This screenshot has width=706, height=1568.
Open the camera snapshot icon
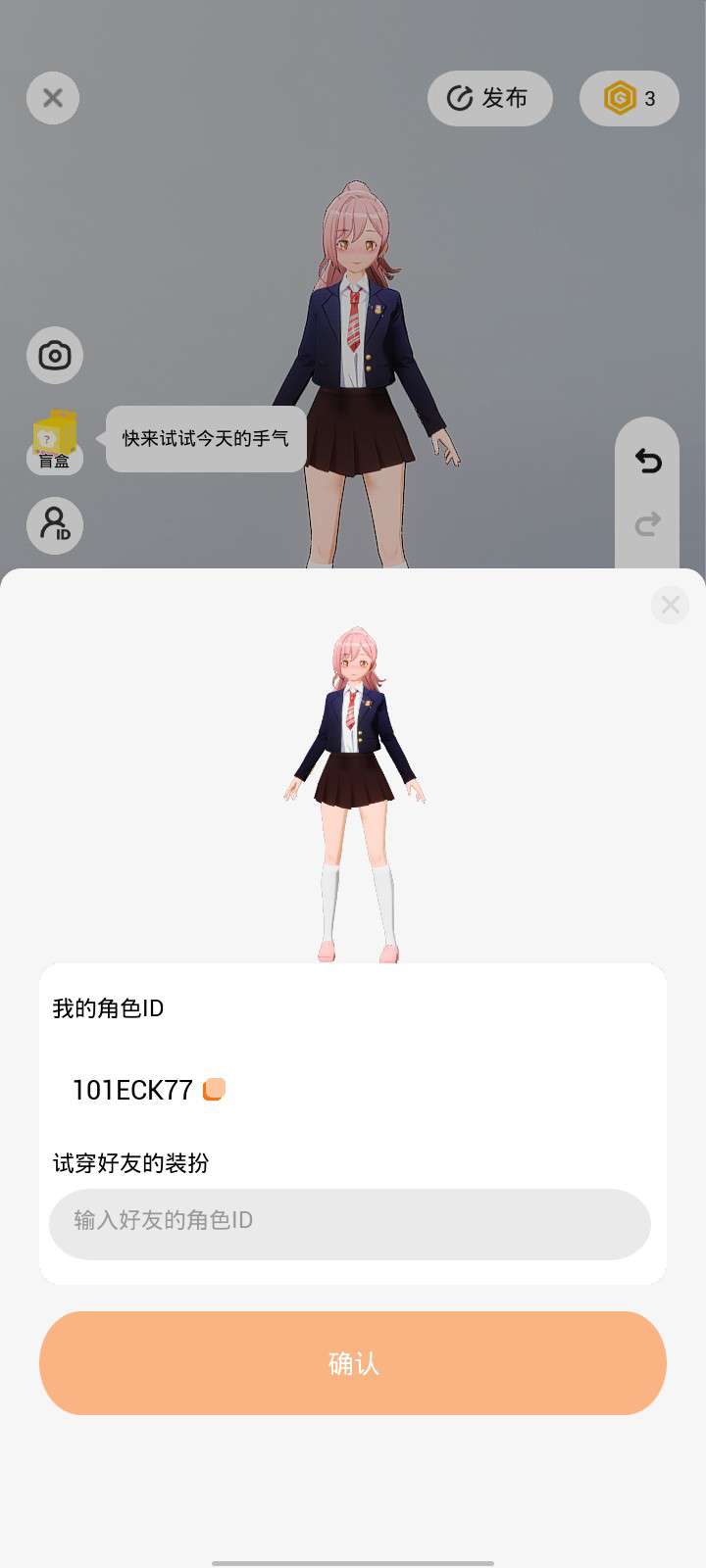(x=55, y=355)
